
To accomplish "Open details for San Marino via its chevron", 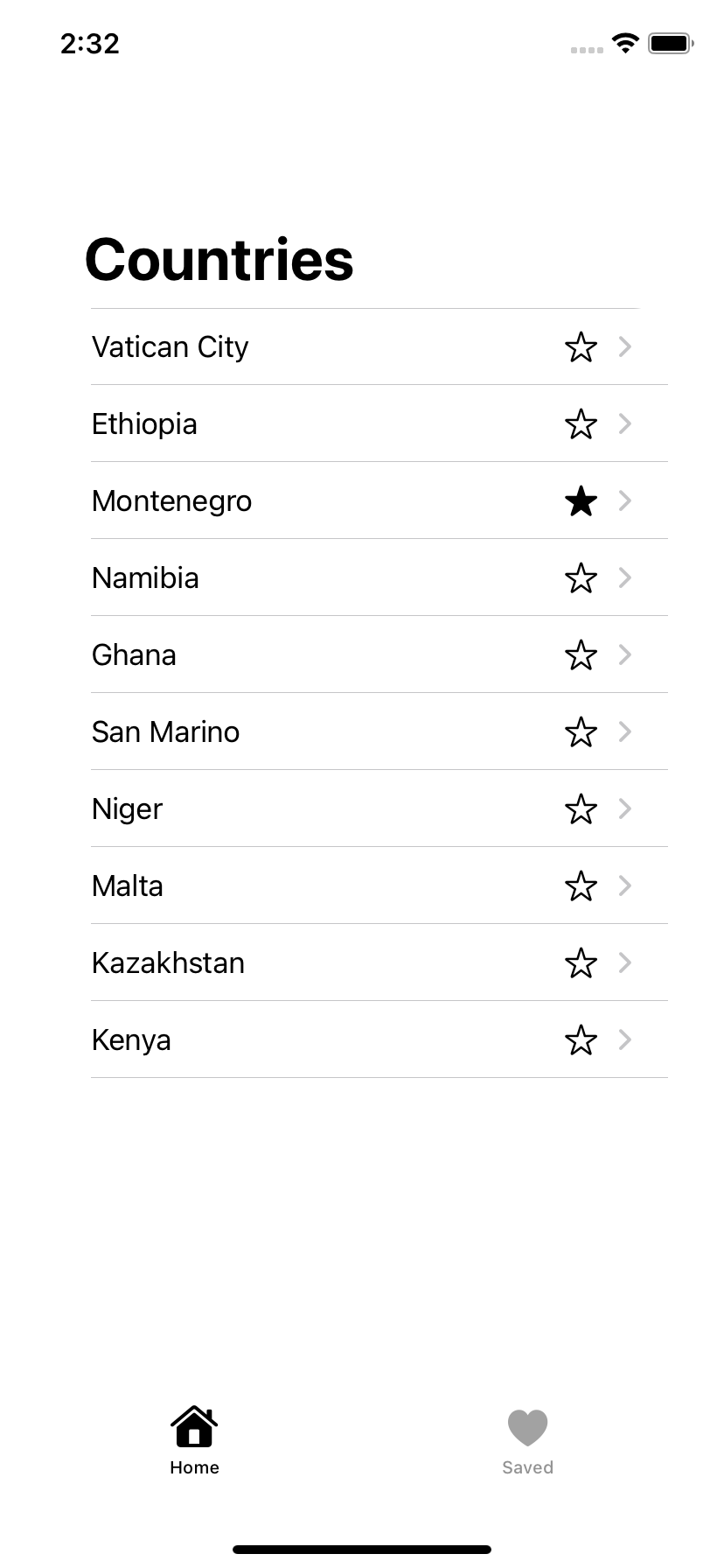I will click(625, 731).
